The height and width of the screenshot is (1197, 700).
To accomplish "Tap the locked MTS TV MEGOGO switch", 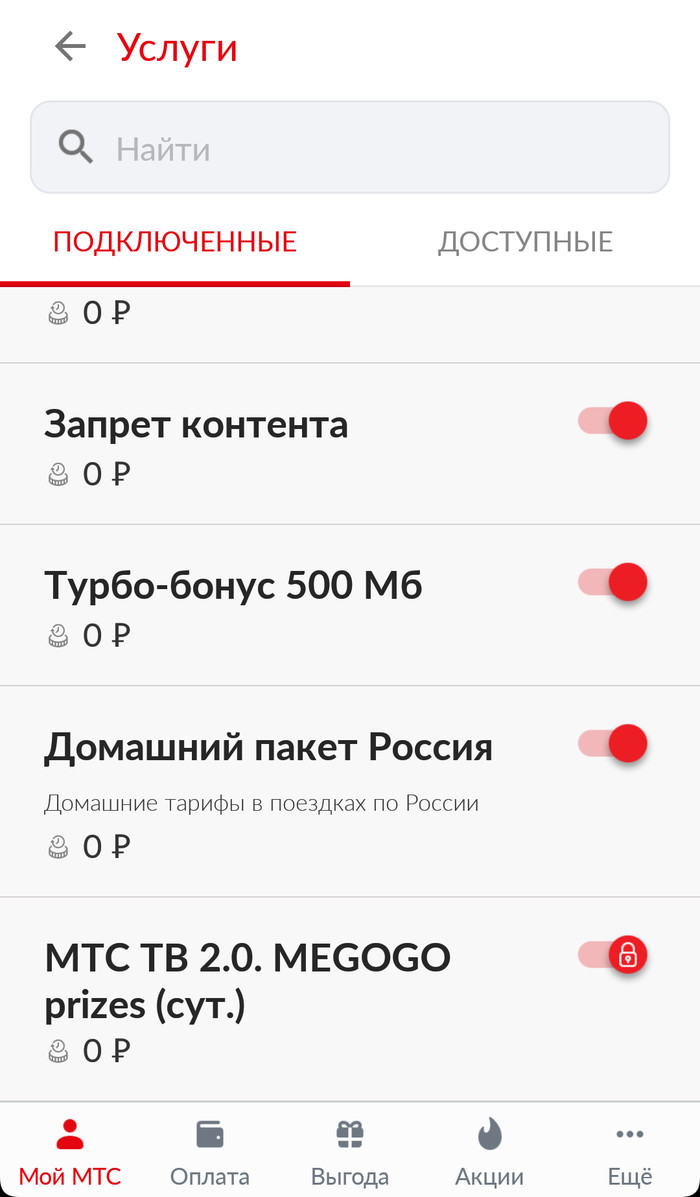I will point(613,955).
